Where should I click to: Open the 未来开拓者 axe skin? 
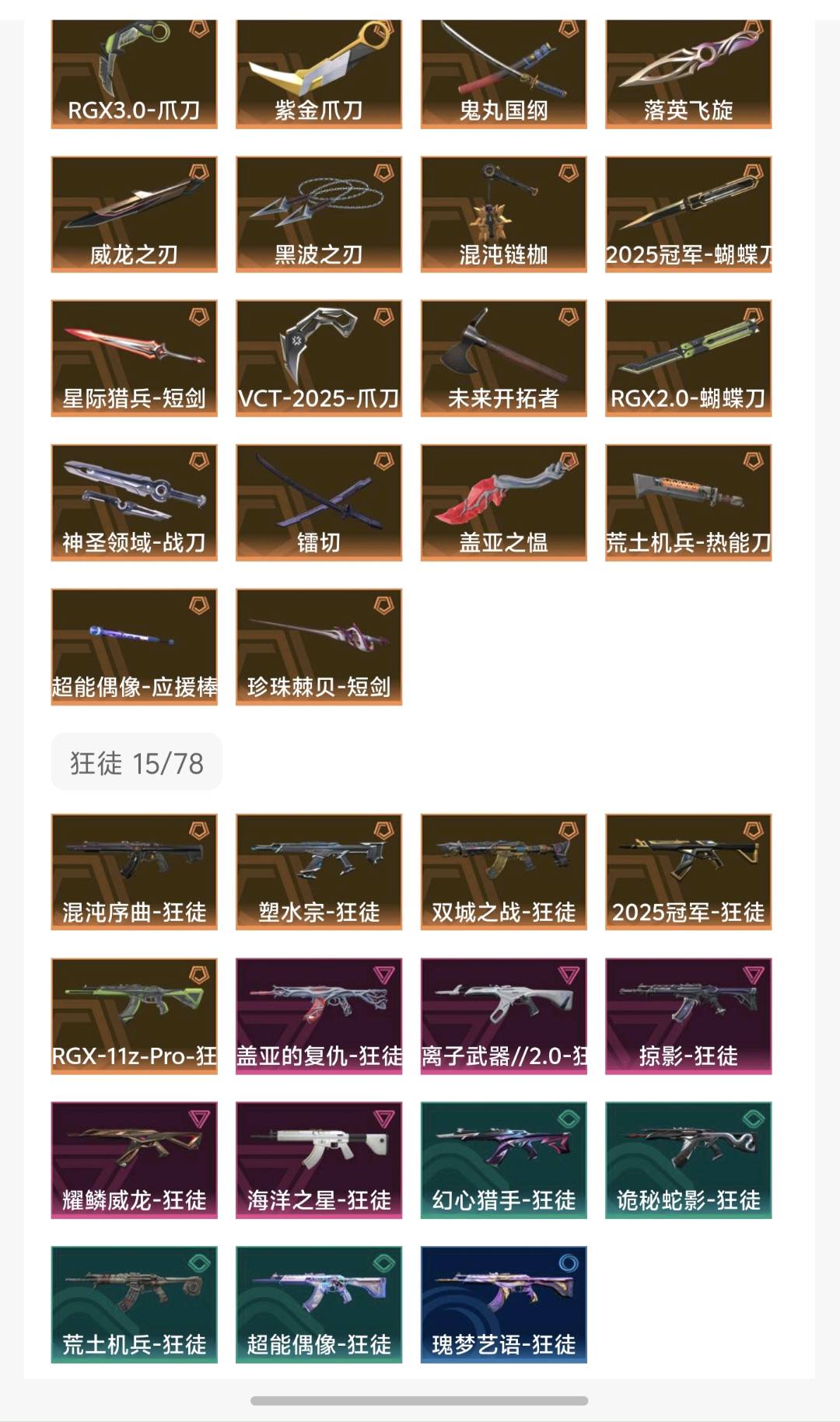[x=503, y=358]
